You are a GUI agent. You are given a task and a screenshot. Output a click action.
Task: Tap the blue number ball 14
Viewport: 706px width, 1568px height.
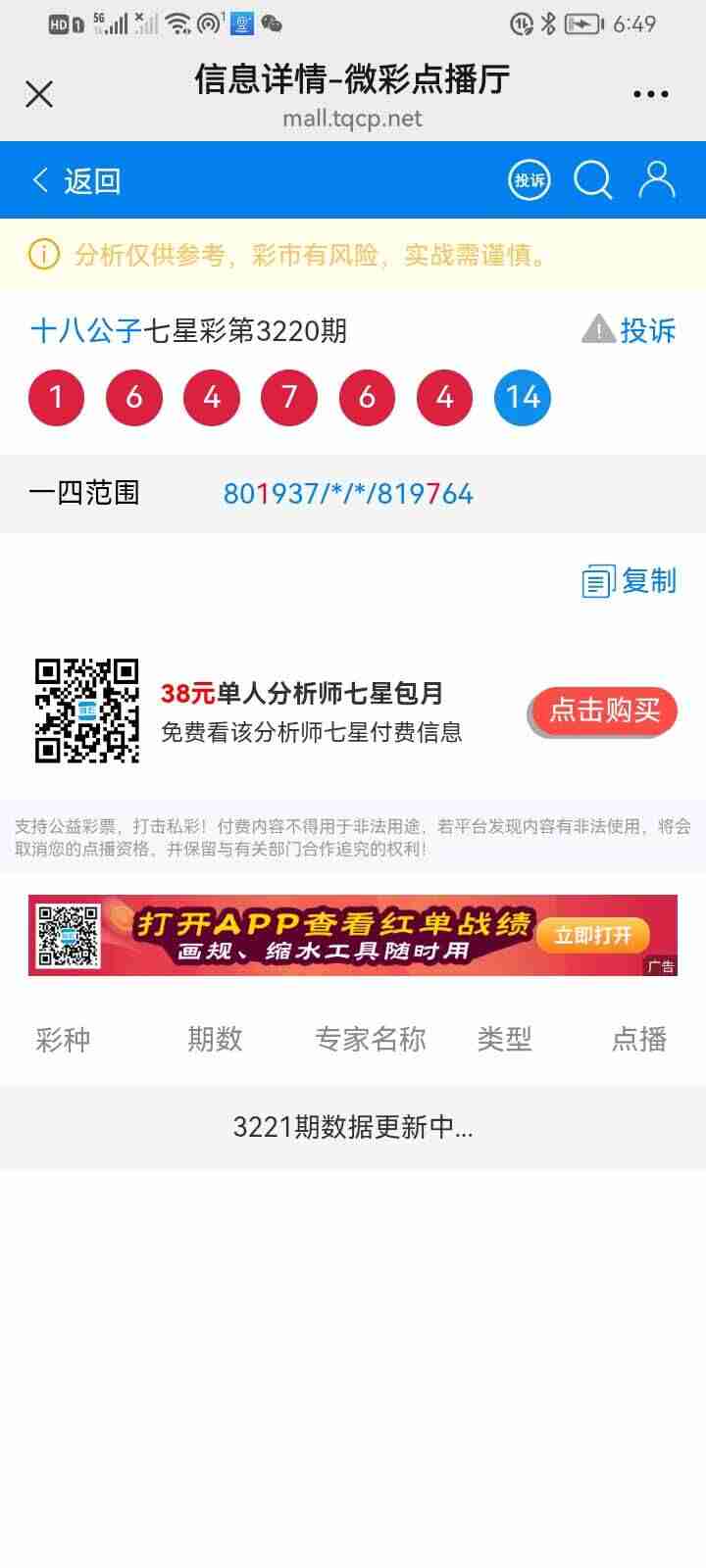tap(523, 397)
